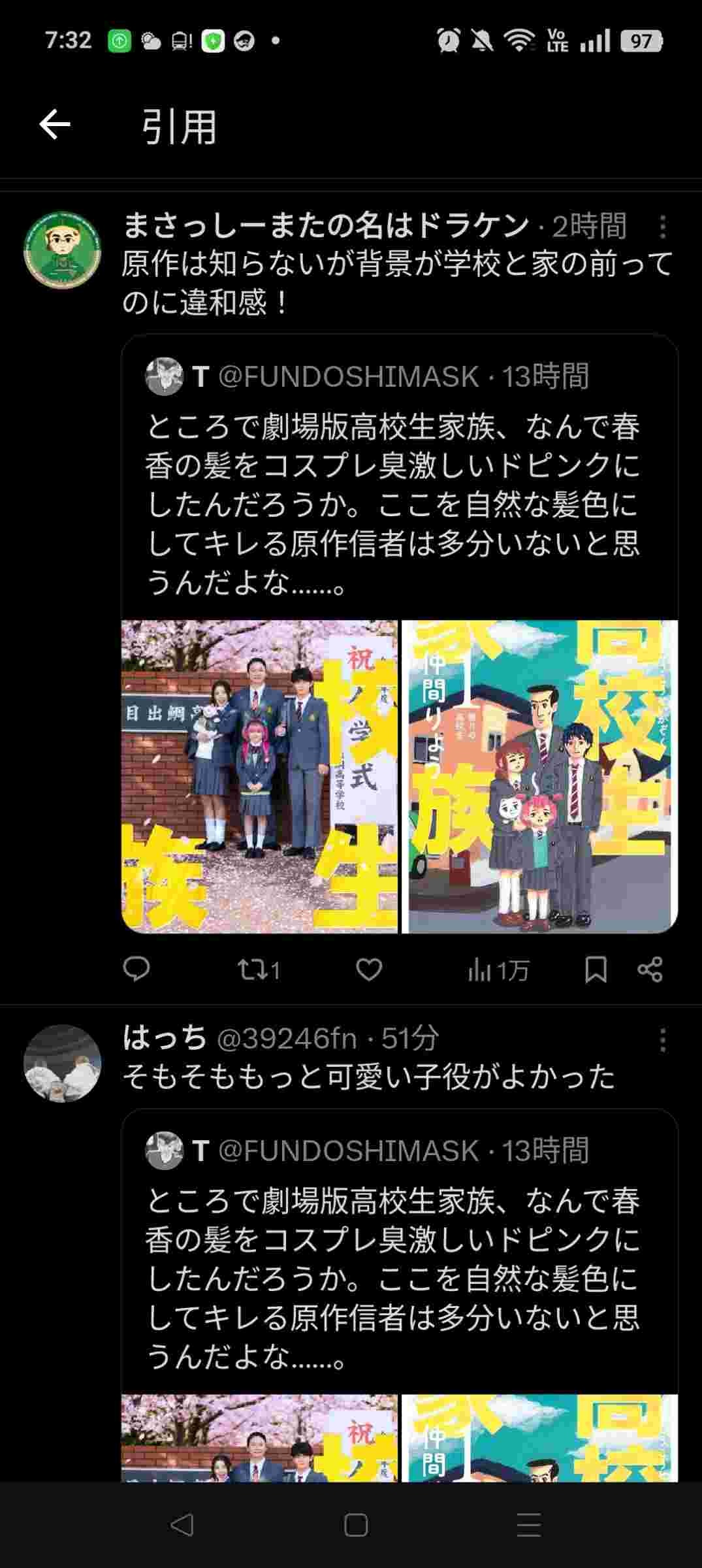Open はっち's post about 子役
This screenshot has height=1568, width=702.
pyautogui.click(x=369, y=1077)
